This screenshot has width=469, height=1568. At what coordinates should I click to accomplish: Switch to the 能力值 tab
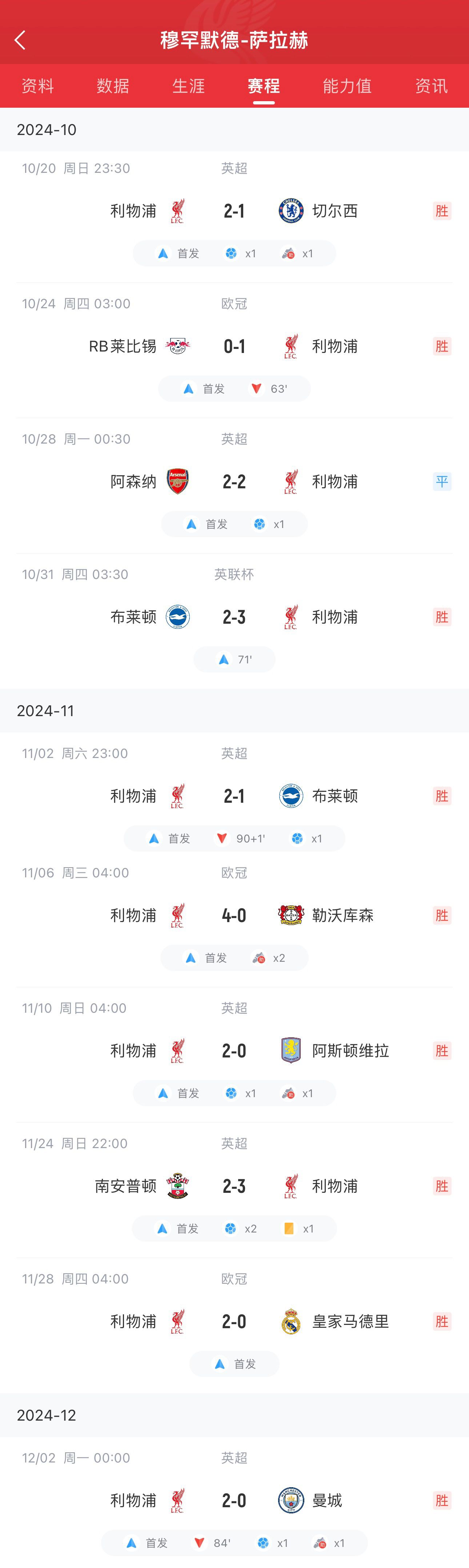coord(347,86)
